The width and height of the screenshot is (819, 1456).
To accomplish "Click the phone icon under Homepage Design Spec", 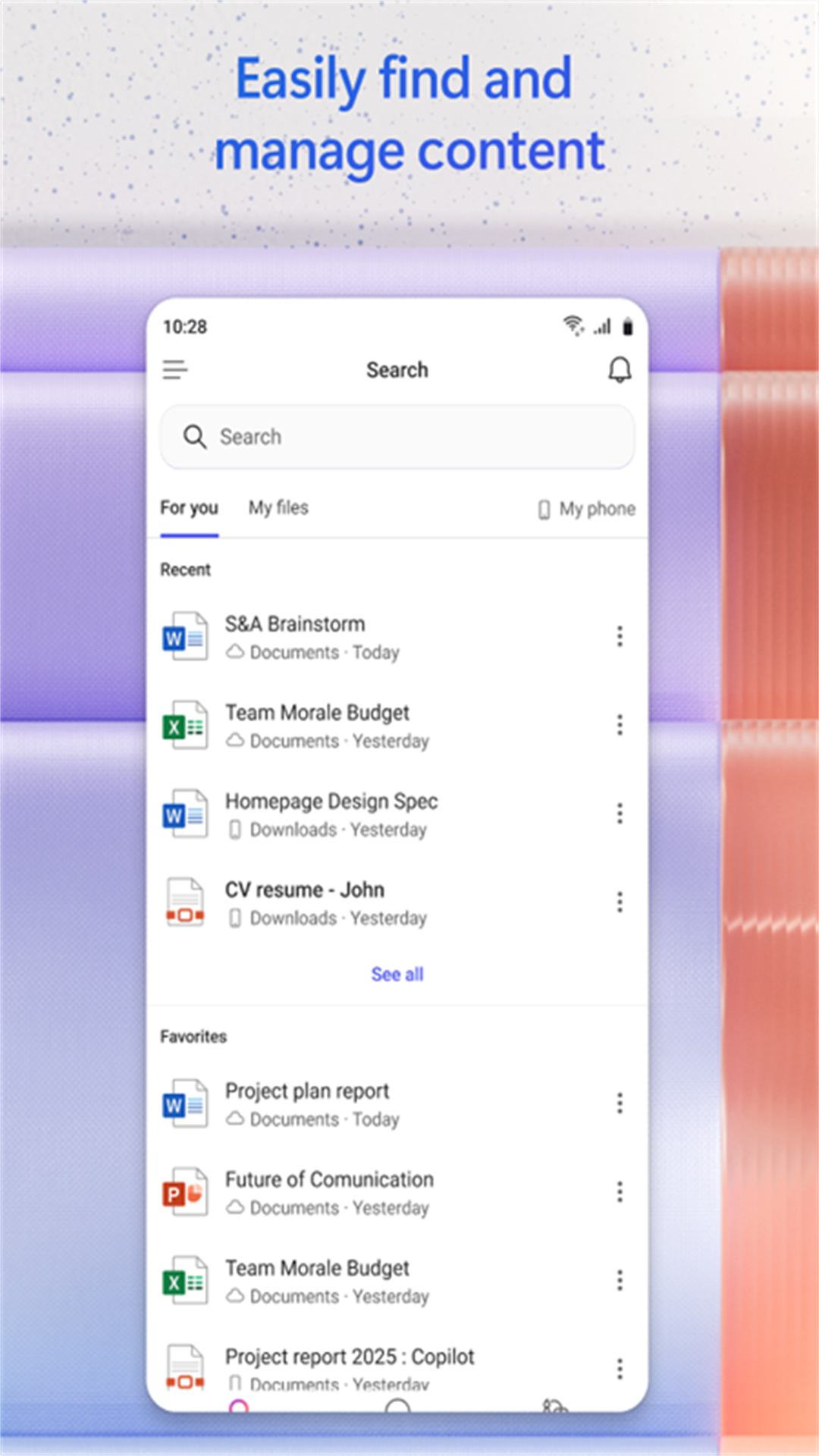I will point(236,830).
